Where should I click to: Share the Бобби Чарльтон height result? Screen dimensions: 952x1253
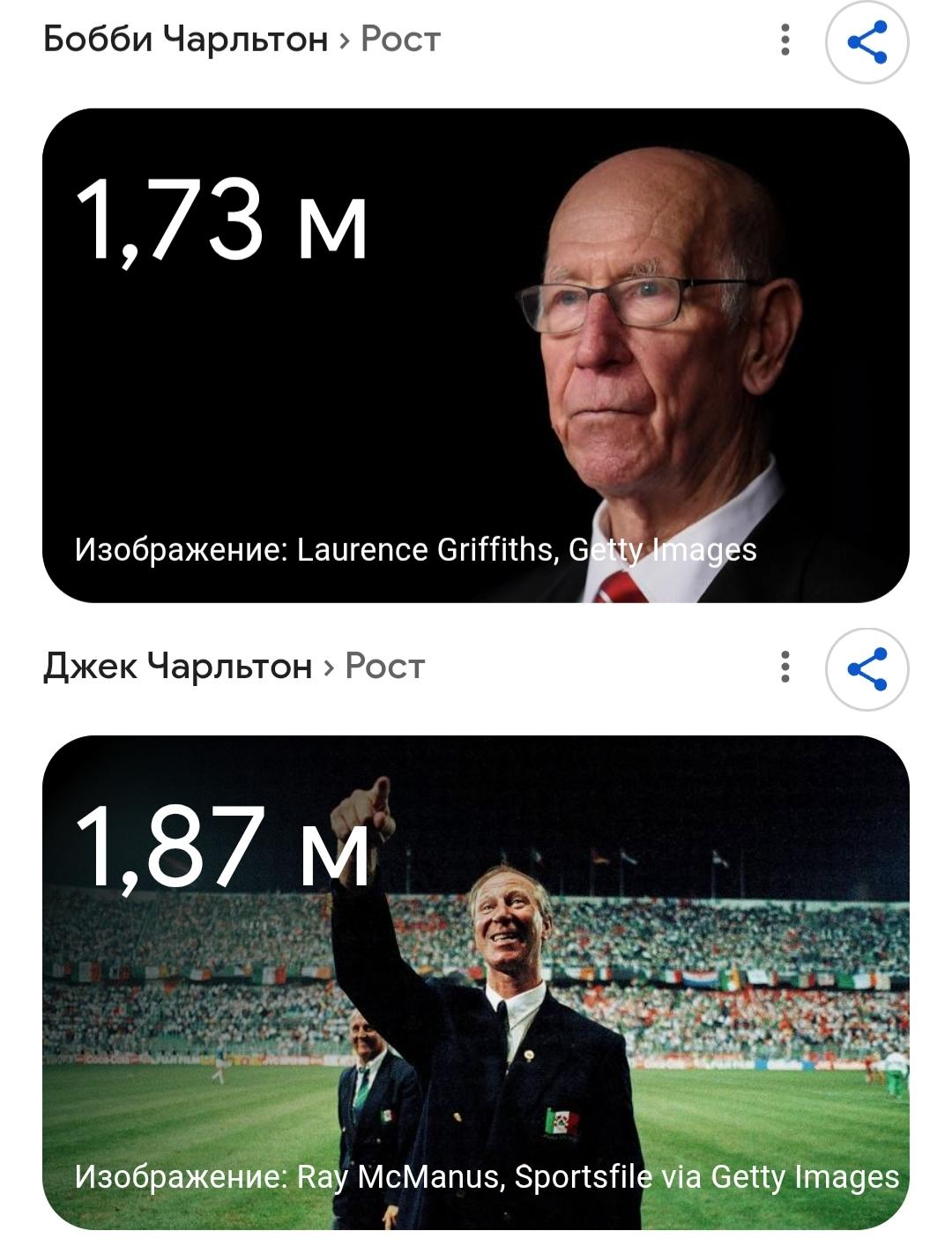click(866, 42)
